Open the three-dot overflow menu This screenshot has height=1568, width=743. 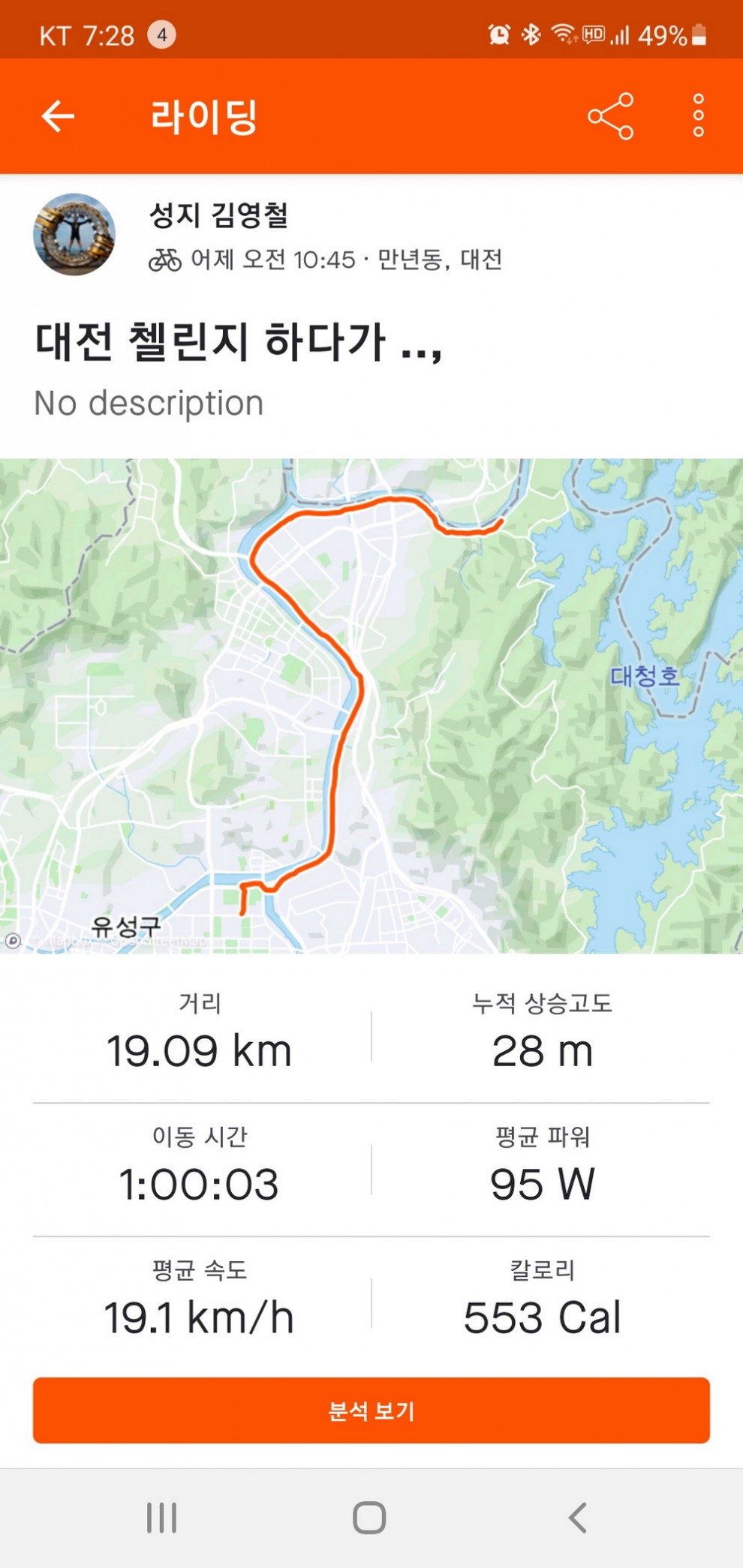[x=698, y=116]
